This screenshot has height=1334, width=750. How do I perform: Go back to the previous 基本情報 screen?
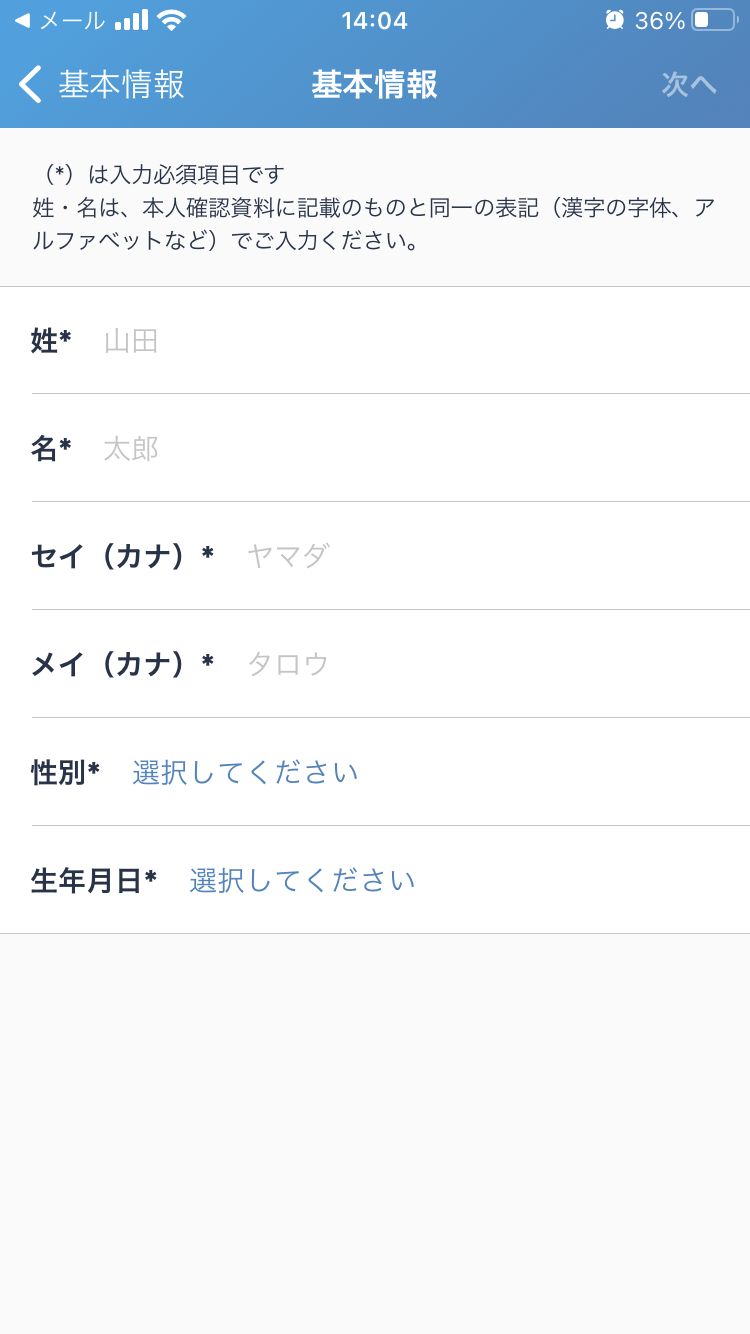[101, 85]
